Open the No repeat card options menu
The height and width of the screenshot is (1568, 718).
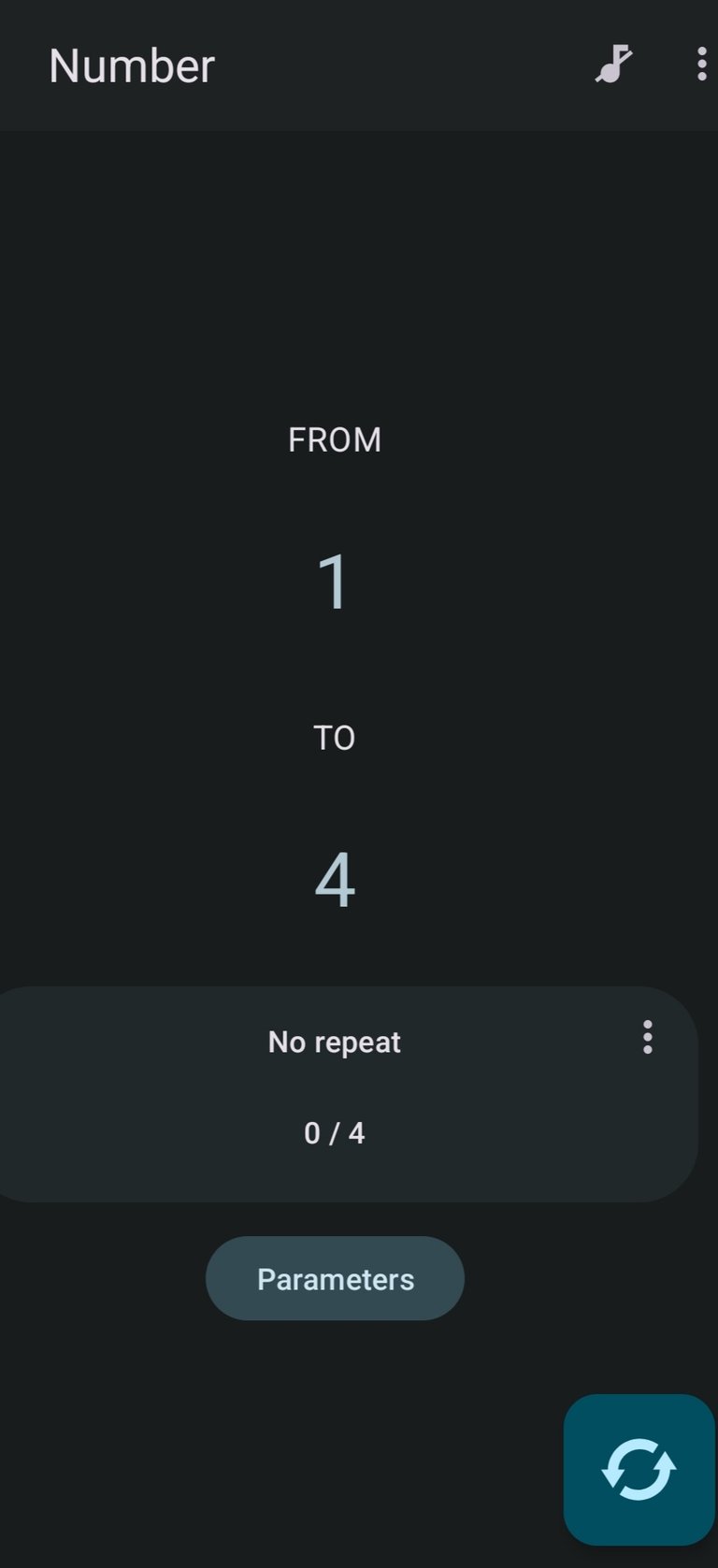click(x=647, y=1037)
